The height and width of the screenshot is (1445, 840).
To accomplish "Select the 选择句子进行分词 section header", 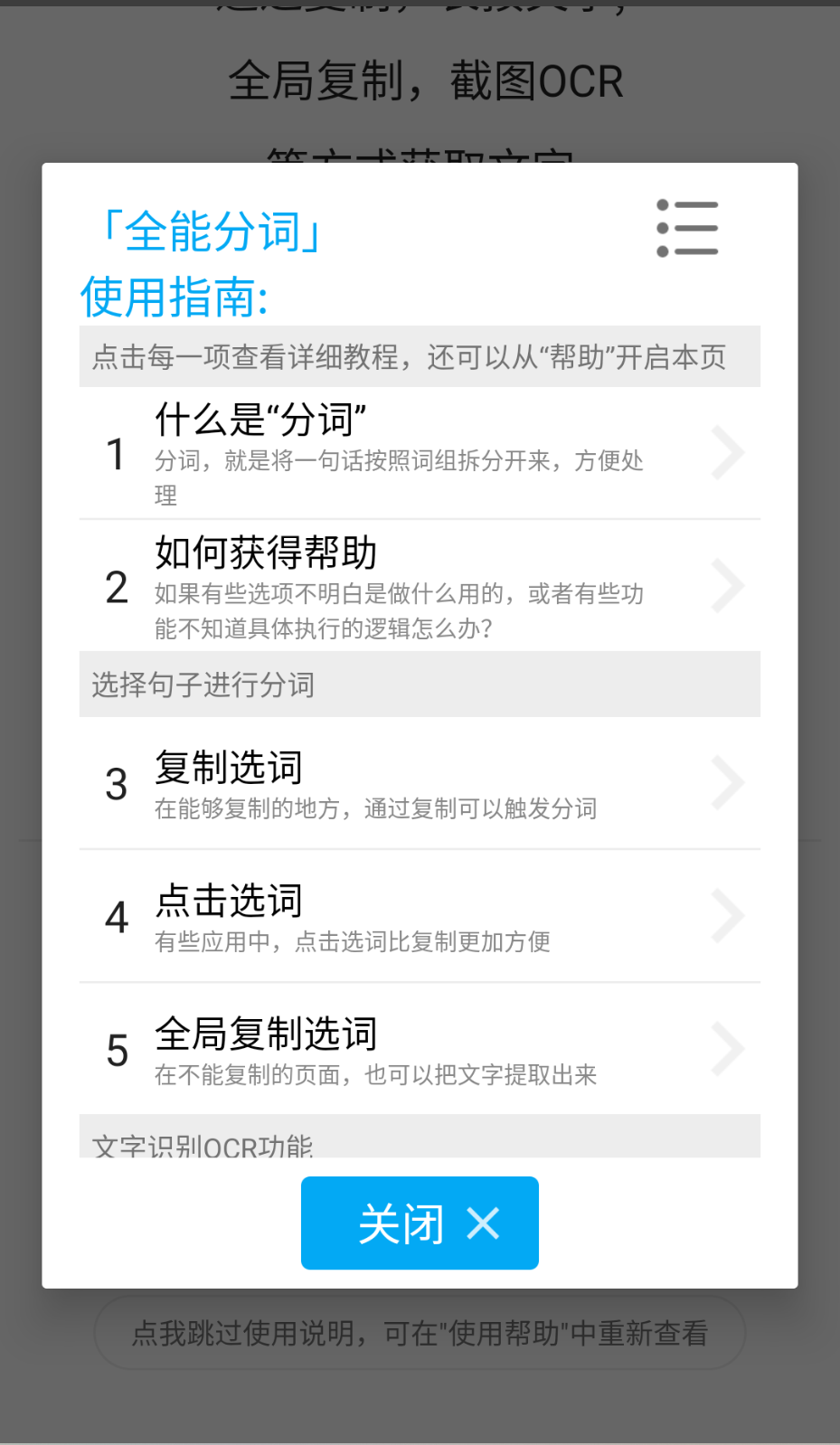I will (420, 685).
